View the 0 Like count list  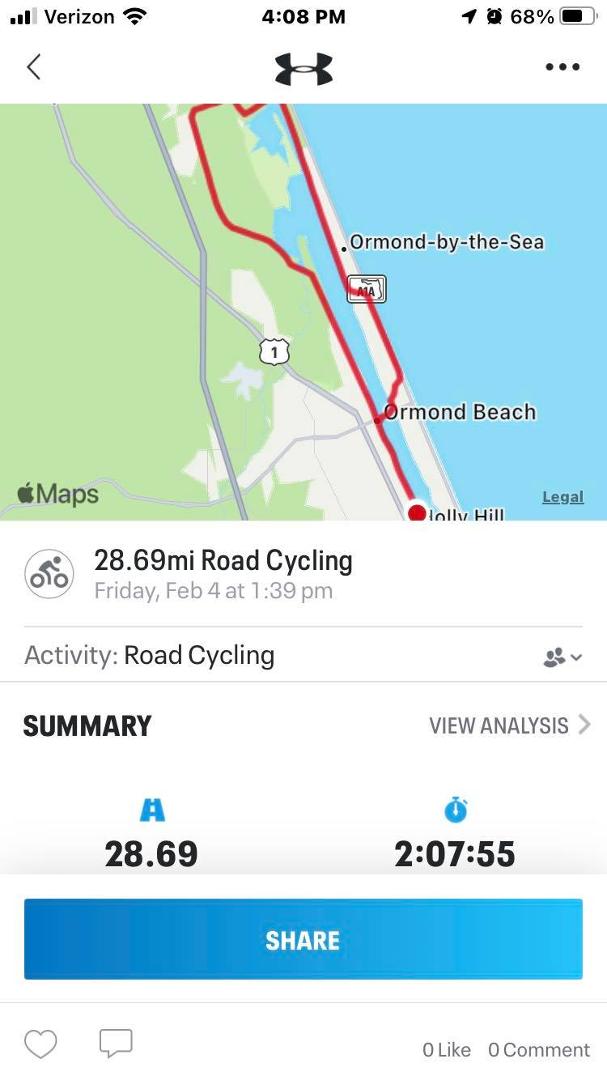click(446, 1050)
